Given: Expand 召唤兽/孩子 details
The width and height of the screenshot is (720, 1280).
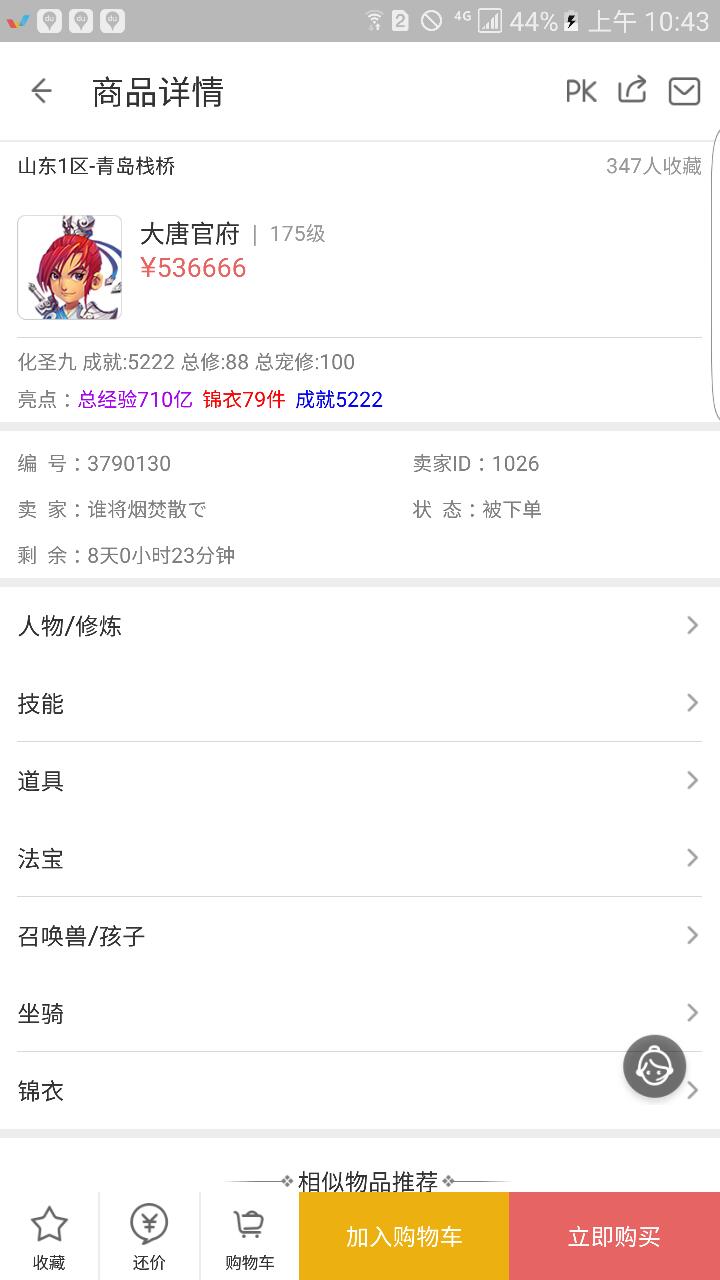Looking at the screenshot, I should point(360,936).
